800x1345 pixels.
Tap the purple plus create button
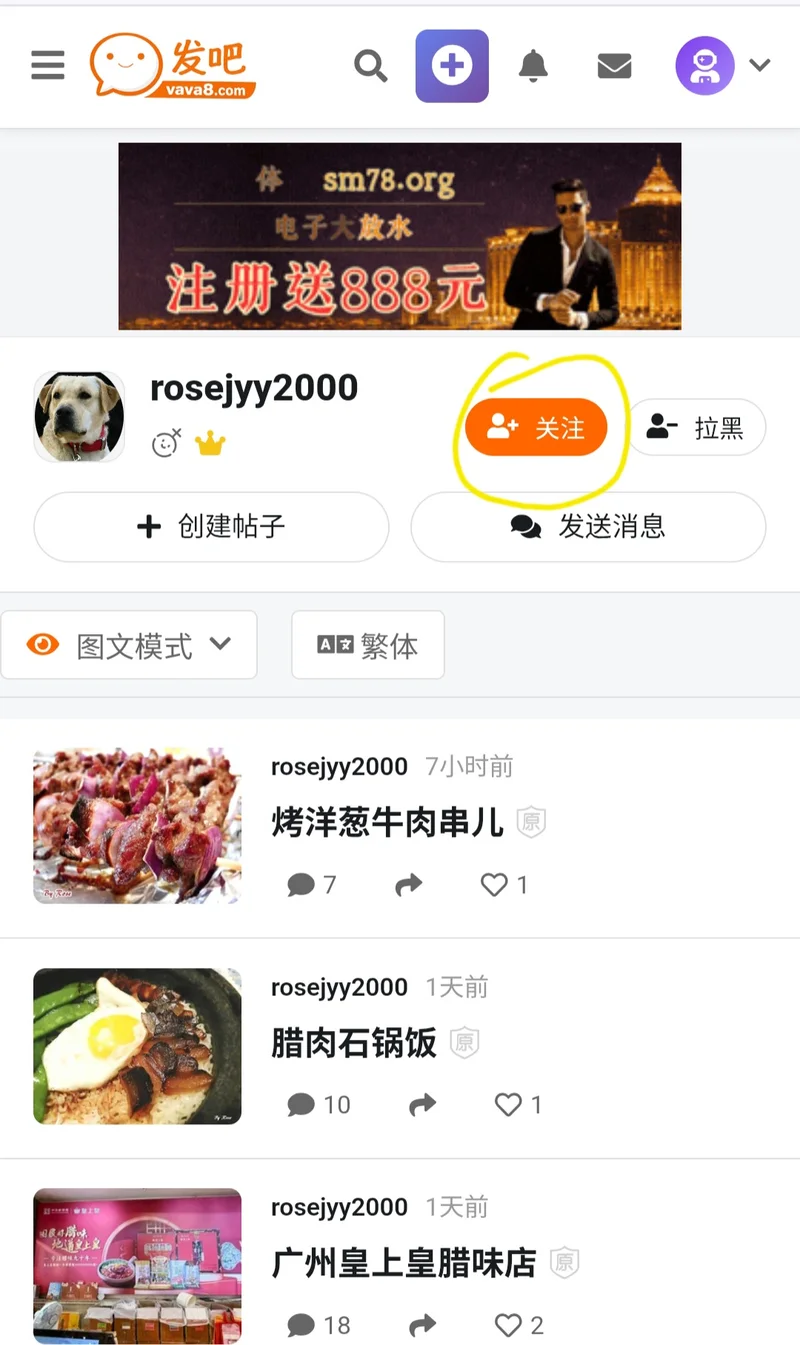click(452, 66)
